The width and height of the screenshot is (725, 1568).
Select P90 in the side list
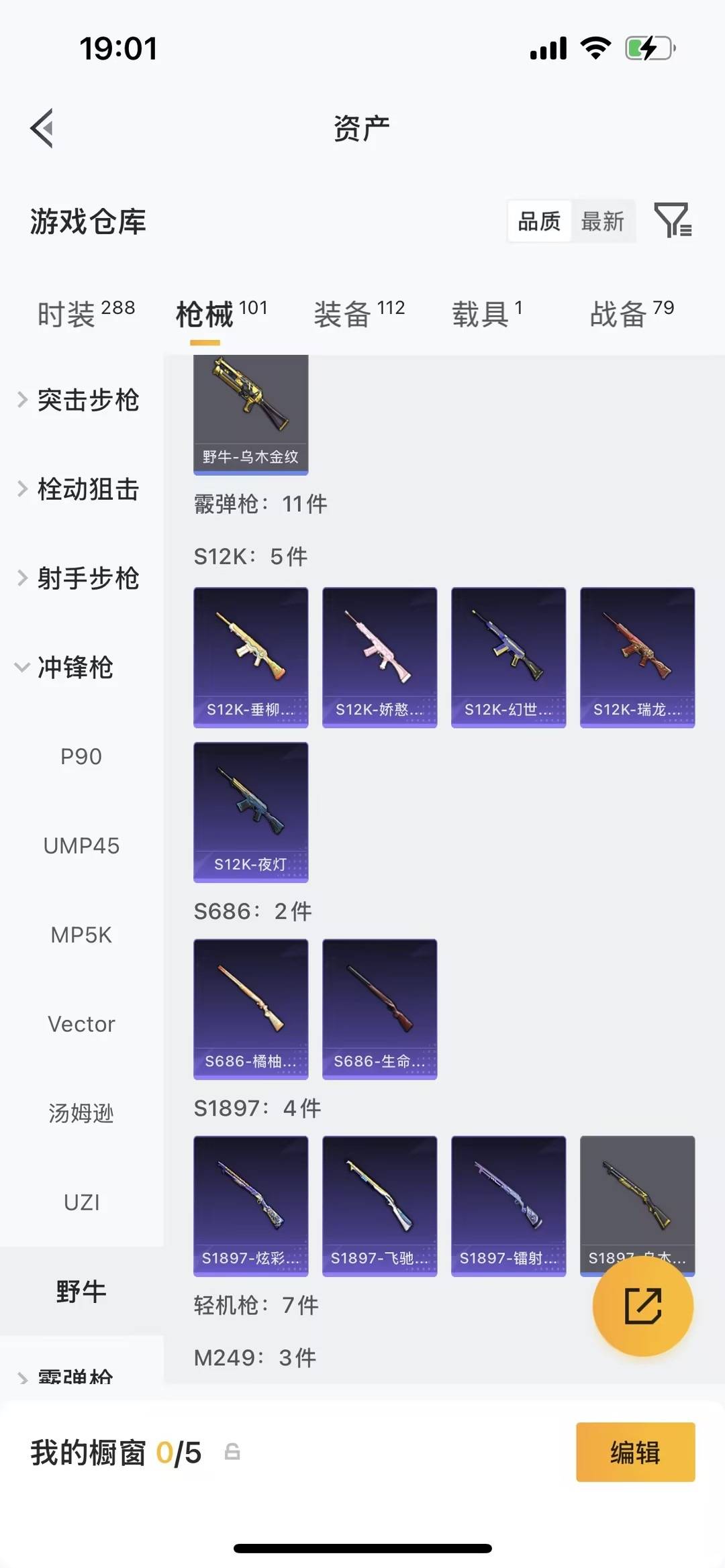81,756
